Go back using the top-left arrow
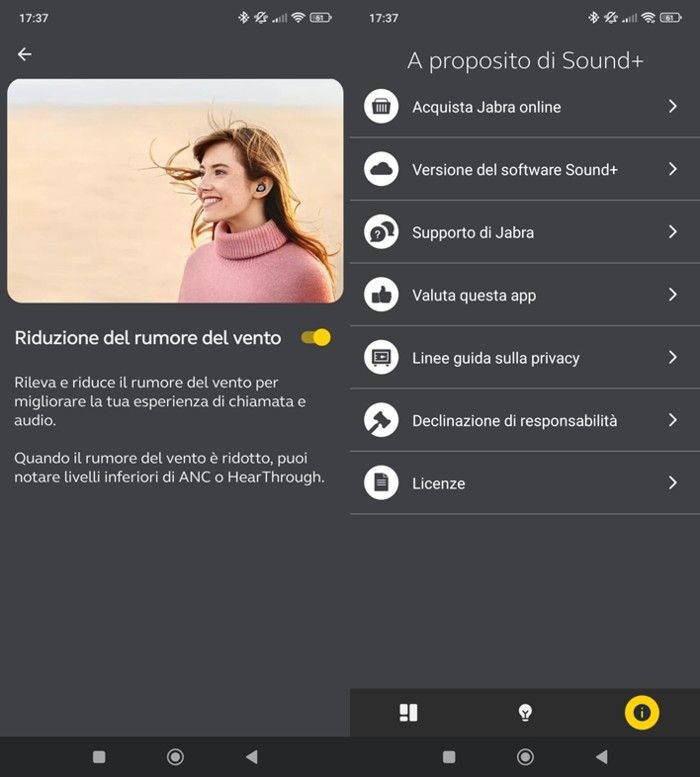Screen dimensions: 700x777 point(25,55)
